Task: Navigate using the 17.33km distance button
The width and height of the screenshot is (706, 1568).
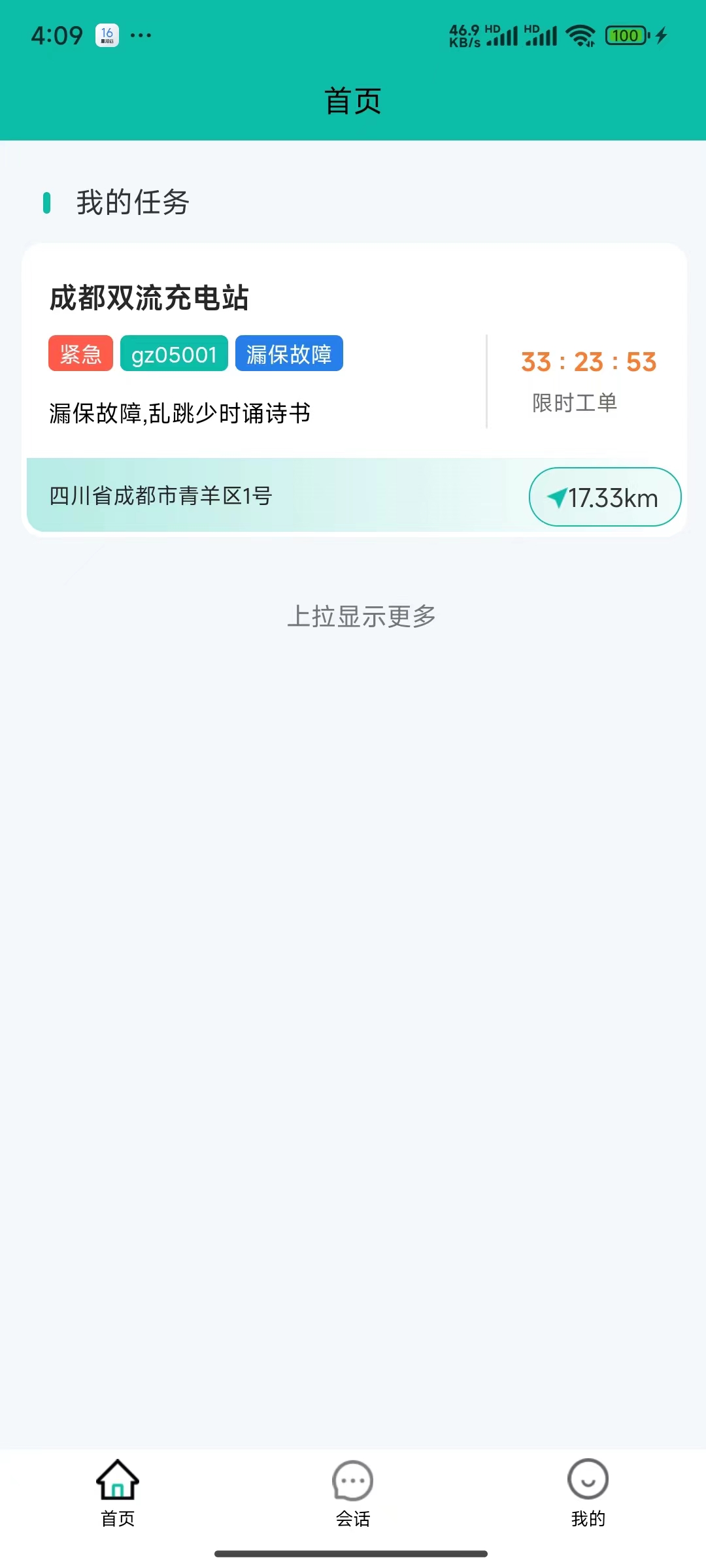Action: [x=605, y=497]
